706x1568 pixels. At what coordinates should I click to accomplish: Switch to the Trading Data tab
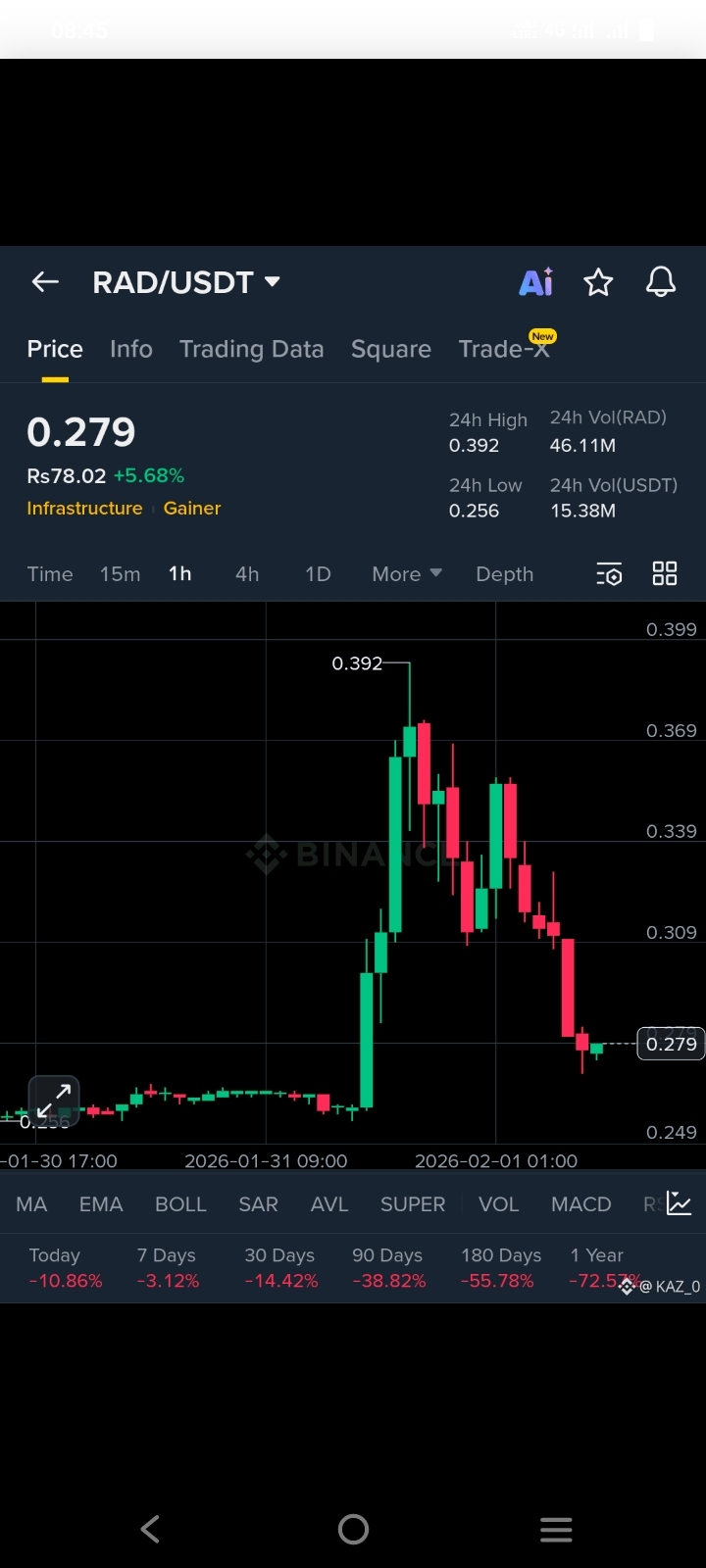tap(251, 349)
